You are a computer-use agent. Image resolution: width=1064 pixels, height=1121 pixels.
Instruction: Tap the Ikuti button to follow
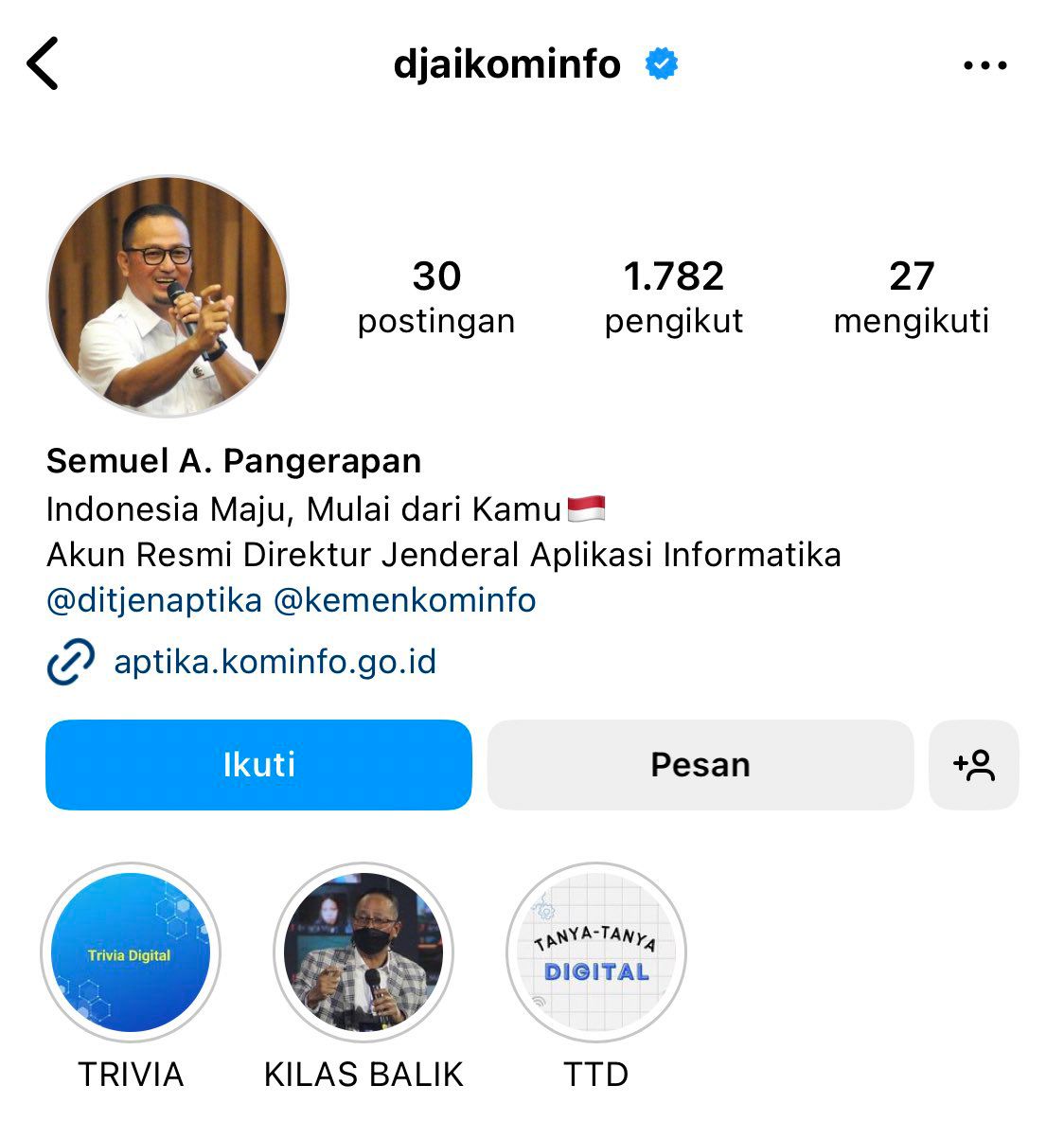(x=258, y=765)
